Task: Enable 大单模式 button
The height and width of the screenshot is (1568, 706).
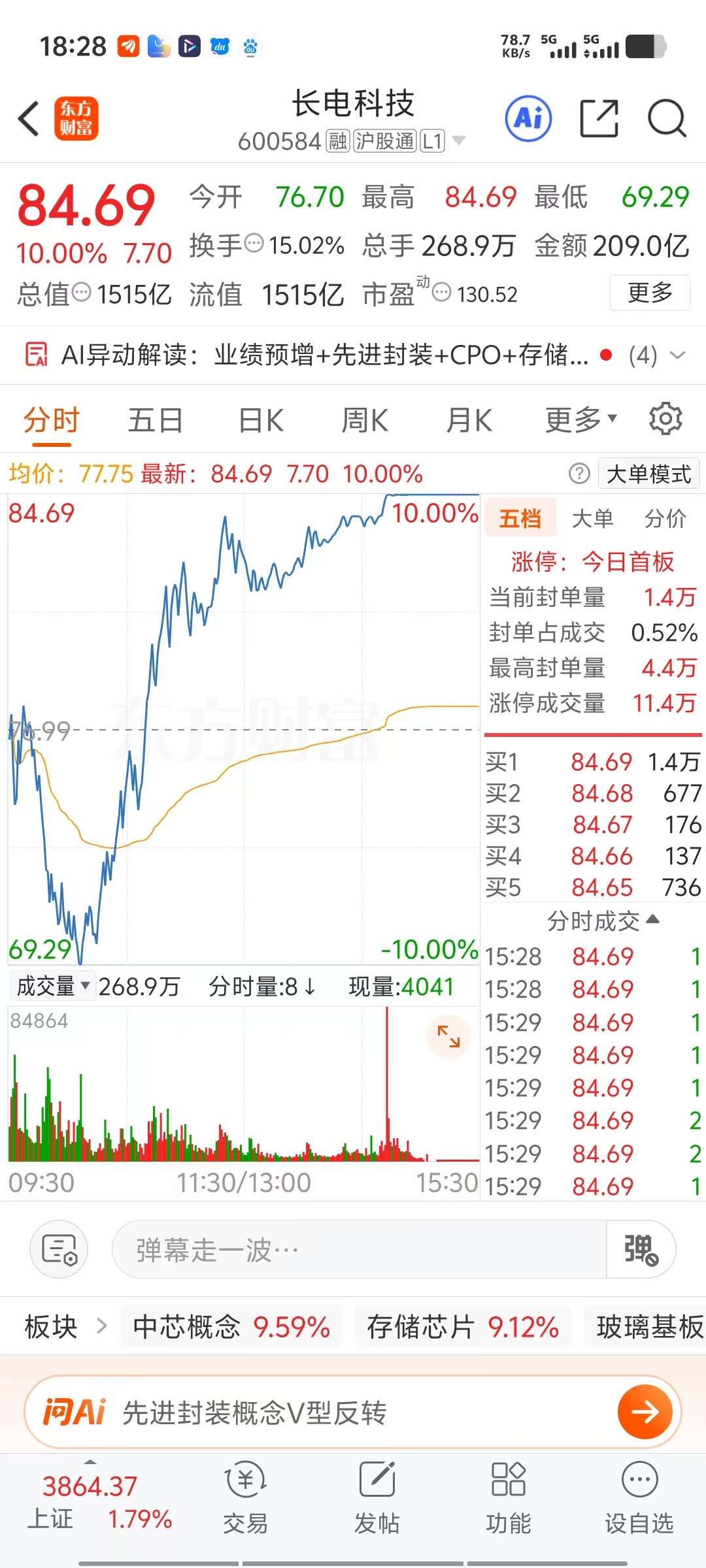Action: 648,474
